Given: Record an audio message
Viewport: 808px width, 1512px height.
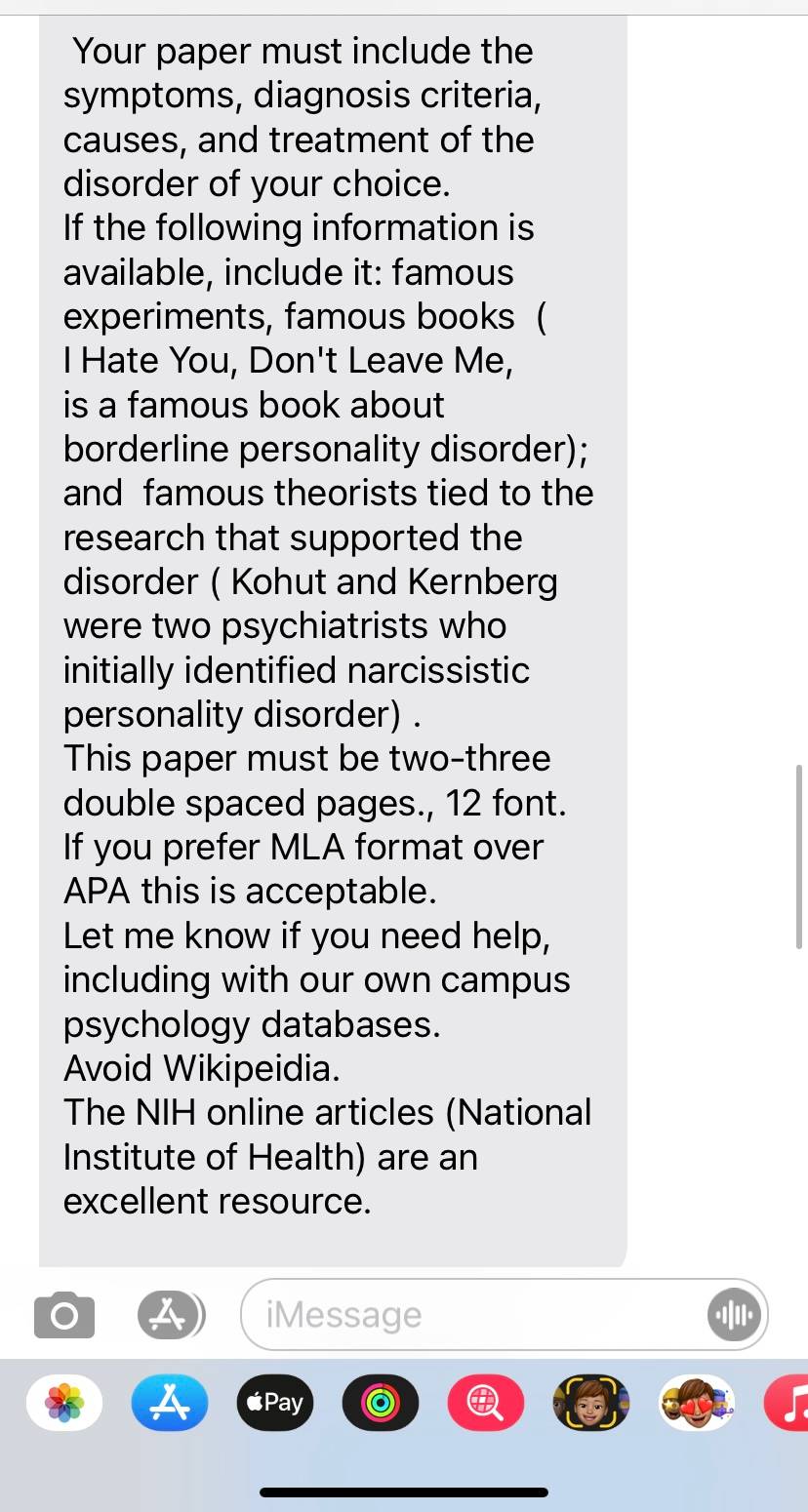Looking at the screenshot, I should [733, 1315].
